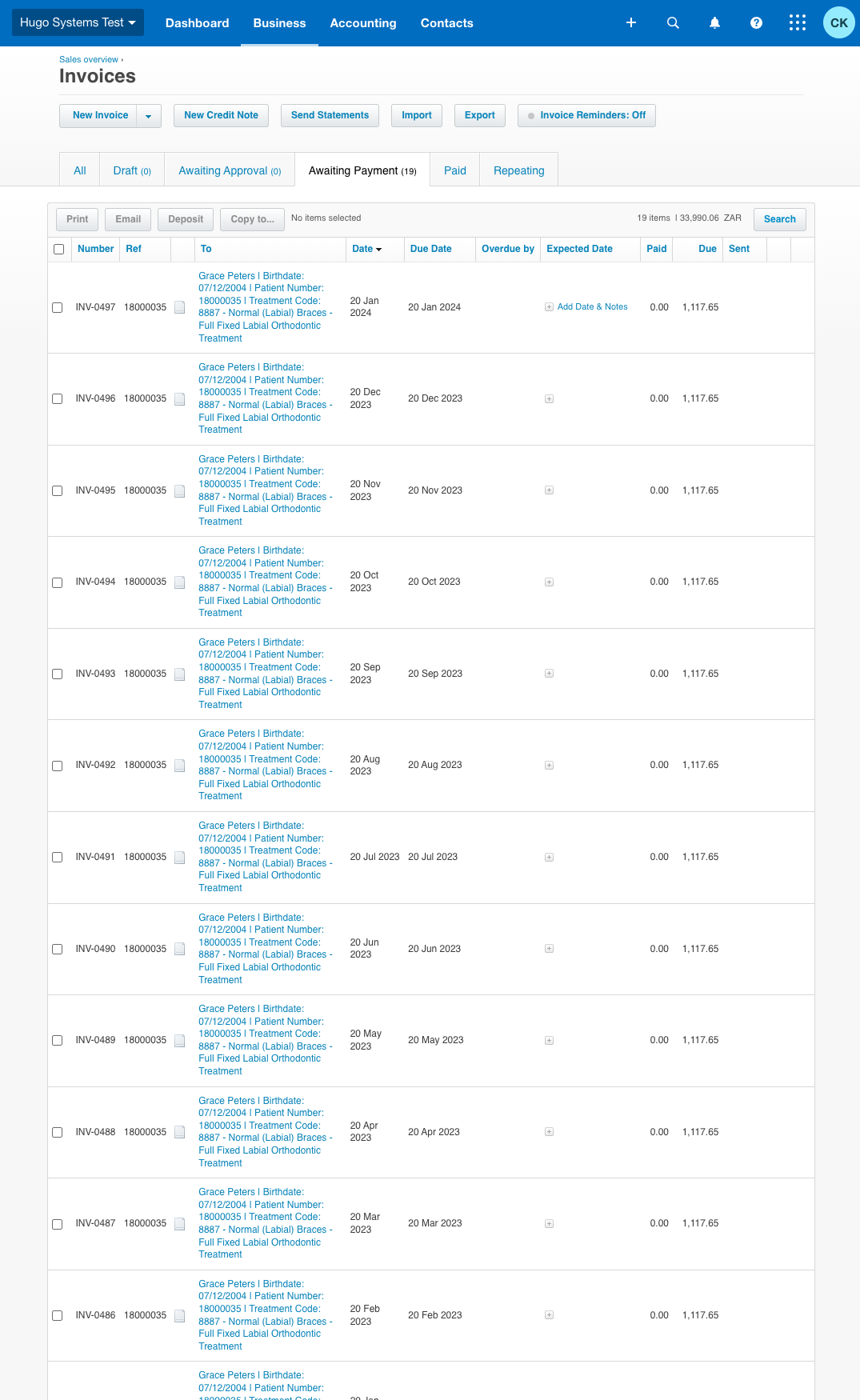This screenshot has height=1400, width=860.
Task: Tick the select-all invoices checkbox
Action: (x=58, y=249)
